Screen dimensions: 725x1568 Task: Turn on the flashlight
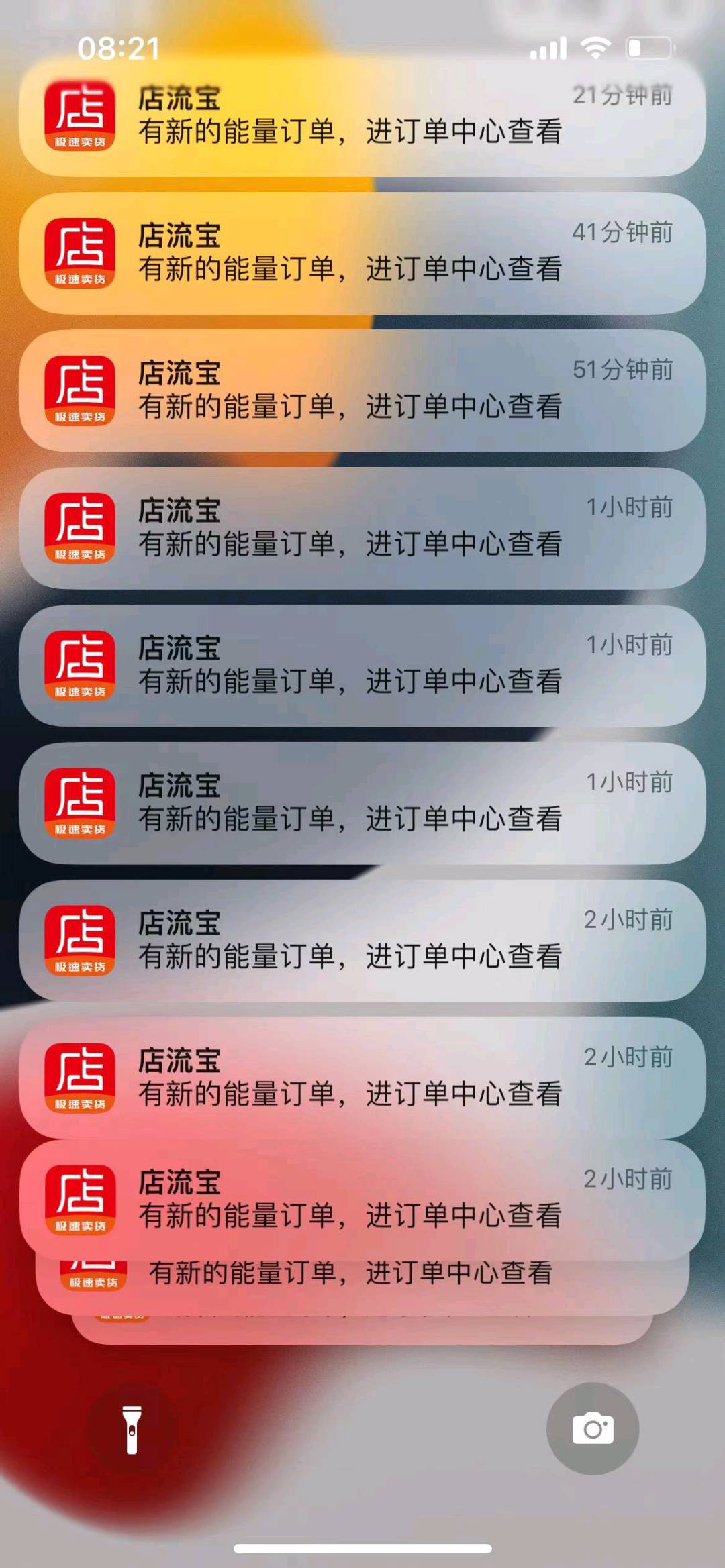(x=132, y=1429)
